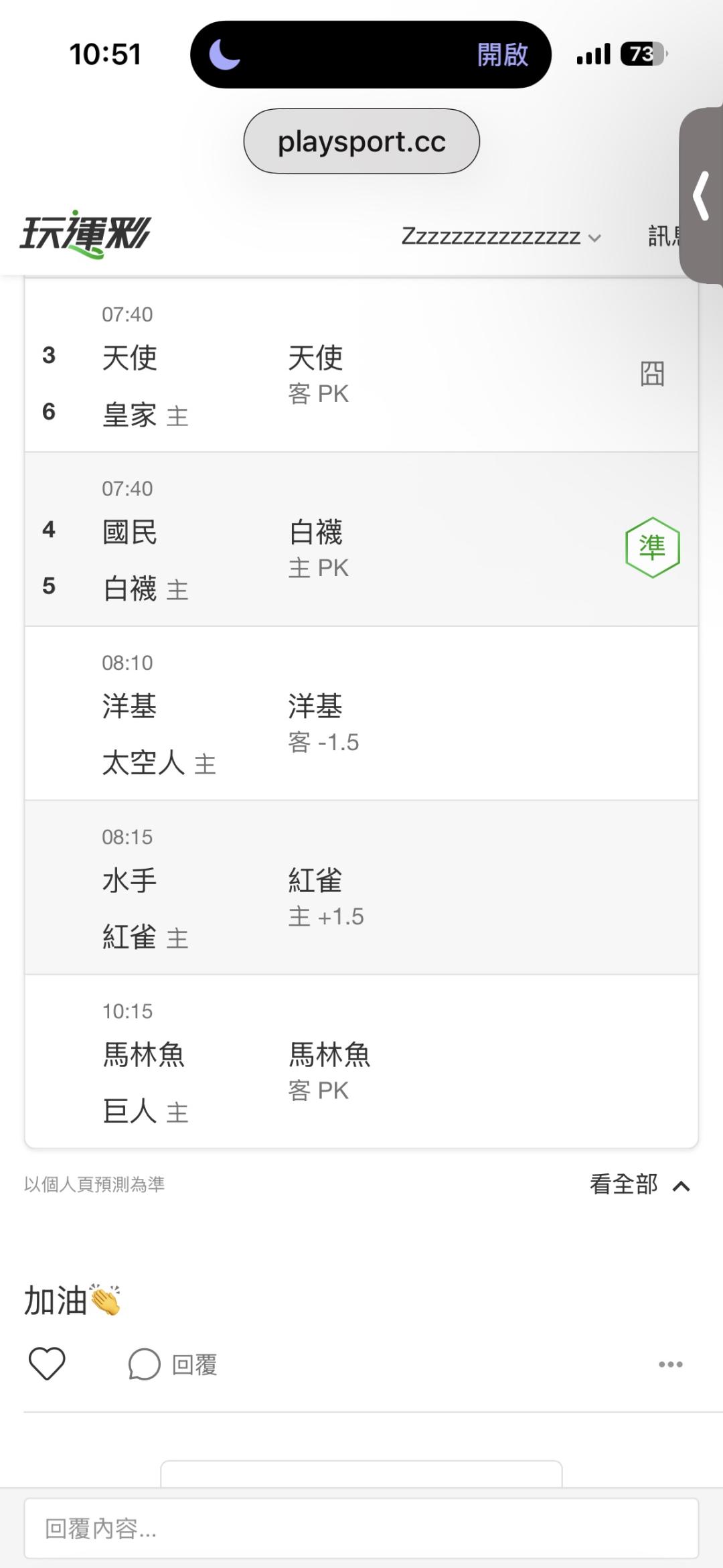The width and height of the screenshot is (723, 1568).
Task: Open the three-dot overflow menu
Action: click(x=670, y=1364)
